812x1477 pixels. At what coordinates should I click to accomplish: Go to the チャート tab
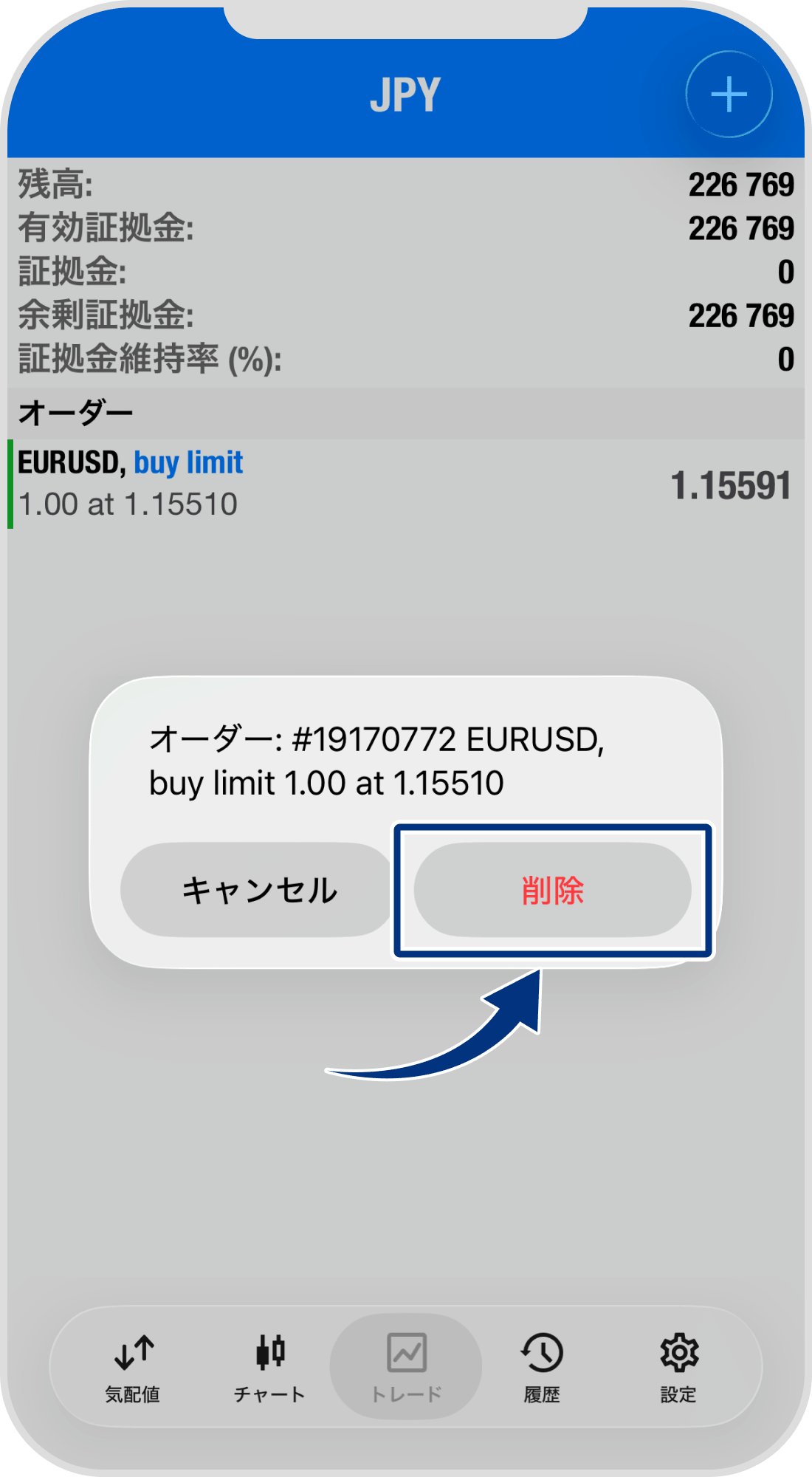(x=270, y=1367)
